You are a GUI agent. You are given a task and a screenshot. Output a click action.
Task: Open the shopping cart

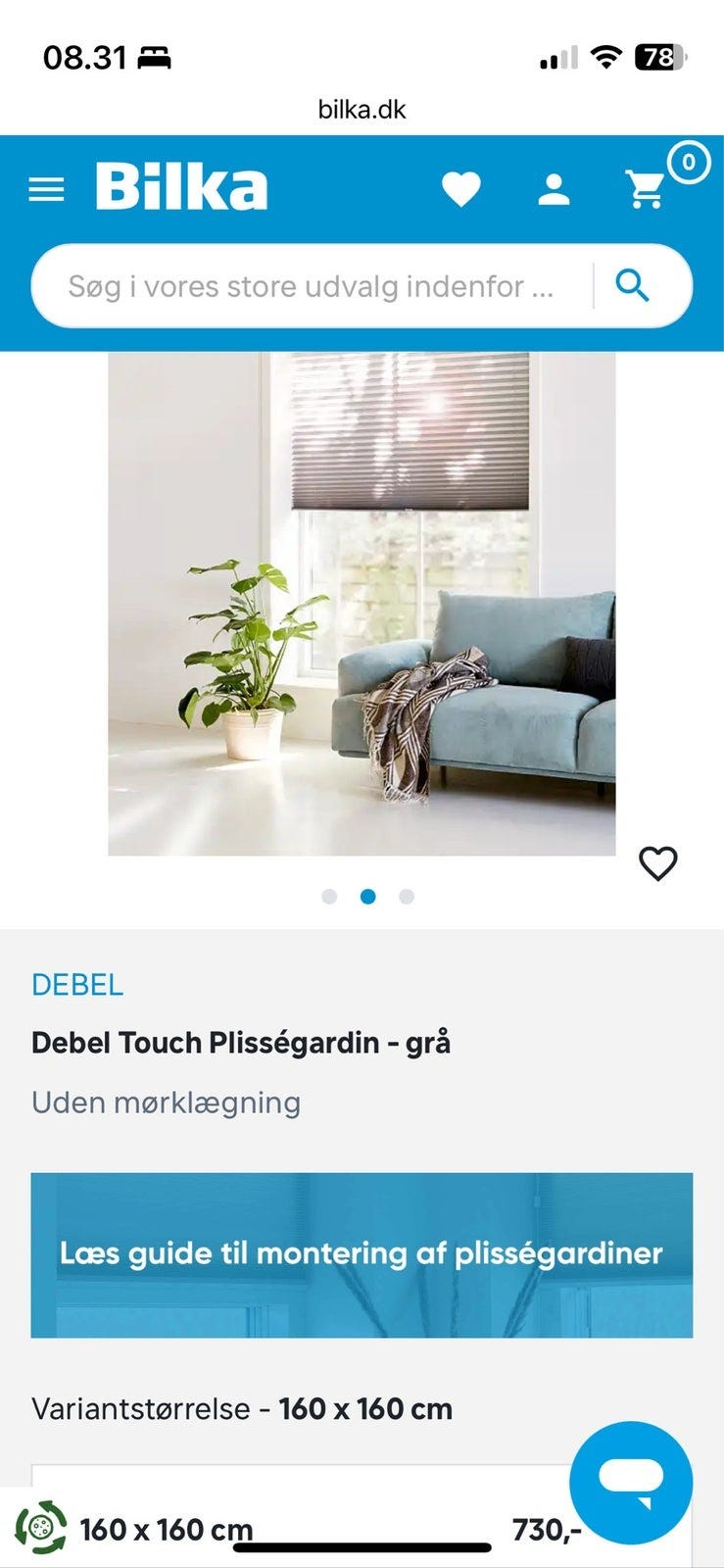(645, 188)
